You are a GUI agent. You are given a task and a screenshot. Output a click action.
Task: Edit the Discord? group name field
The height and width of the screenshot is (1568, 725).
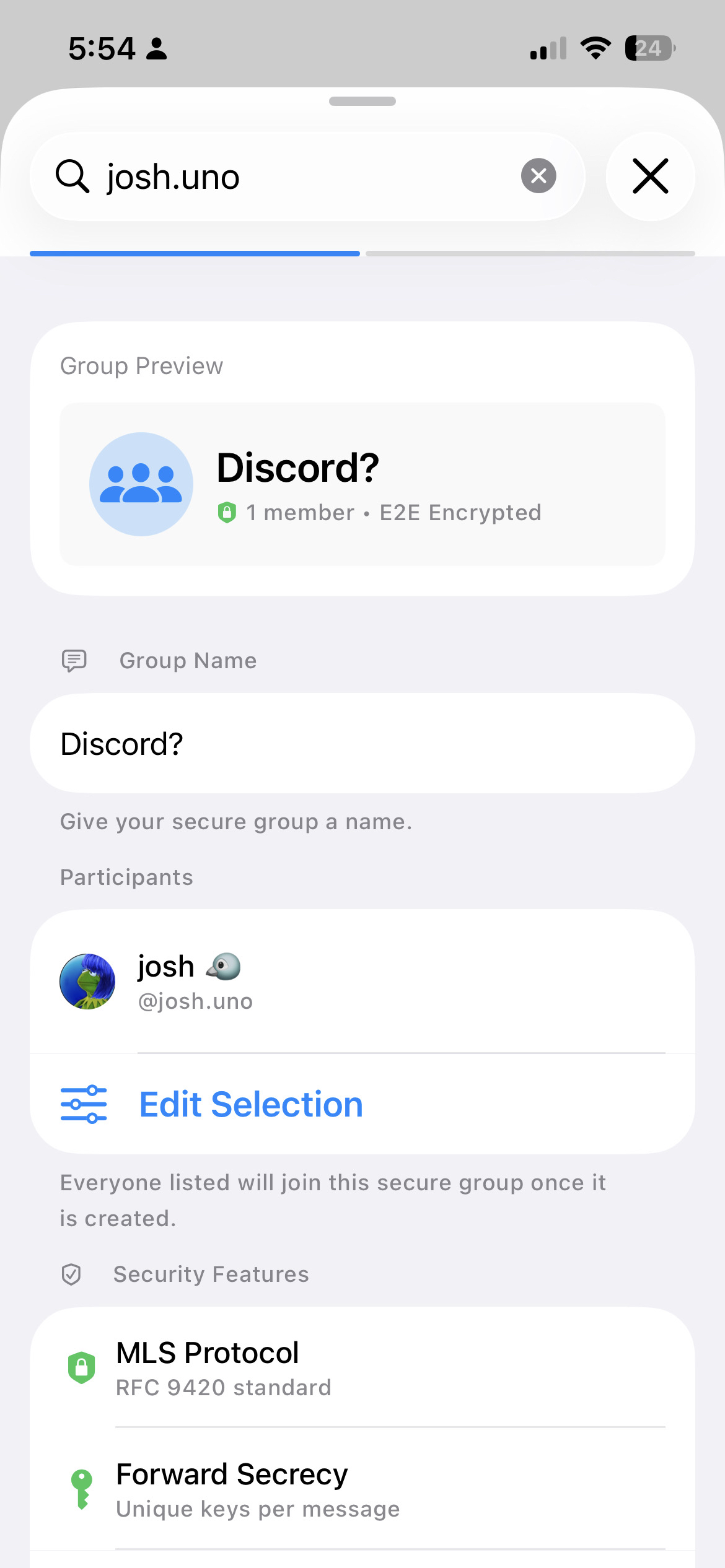click(362, 744)
